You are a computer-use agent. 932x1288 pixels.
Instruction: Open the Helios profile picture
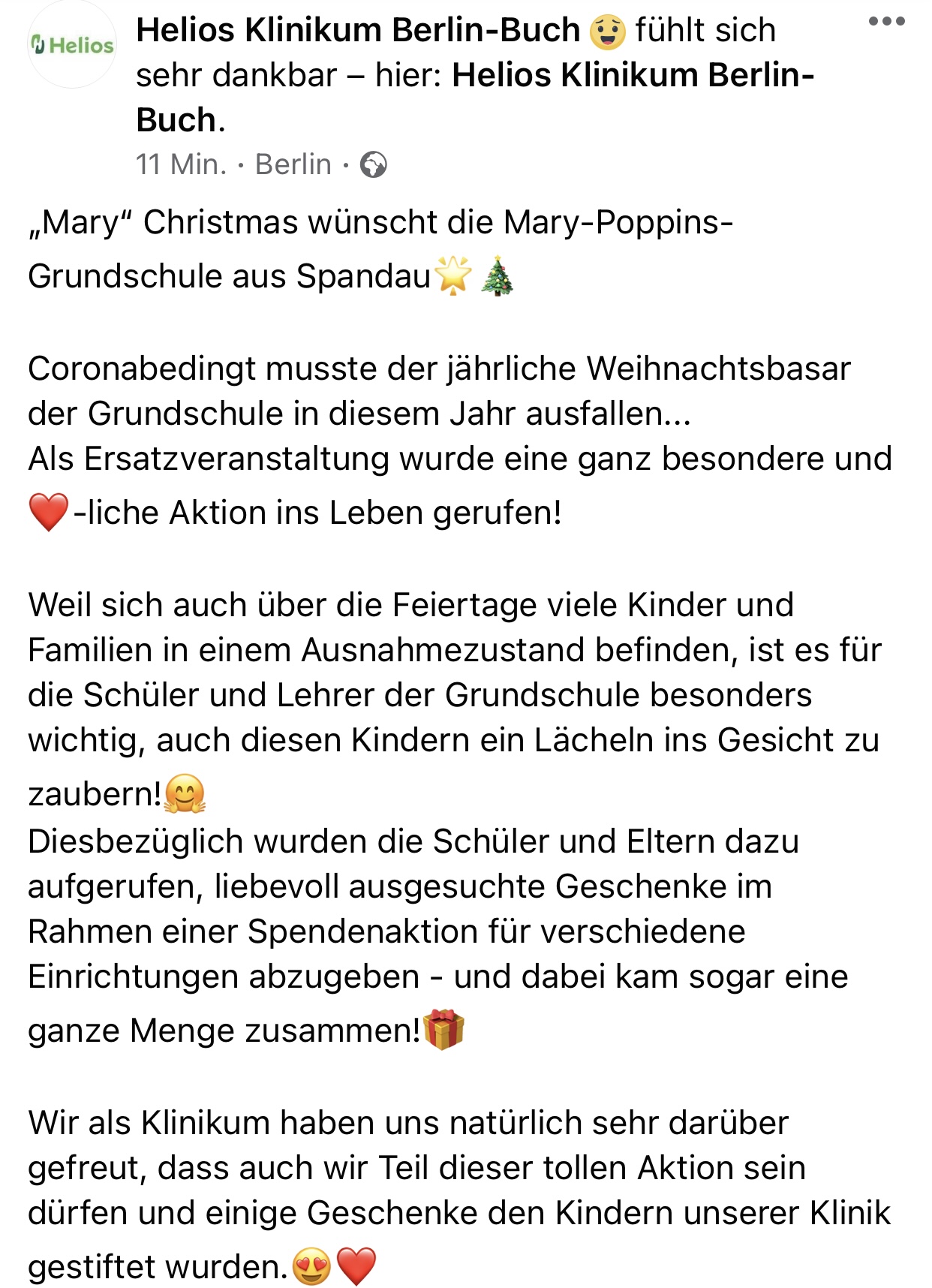coord(72,45)
